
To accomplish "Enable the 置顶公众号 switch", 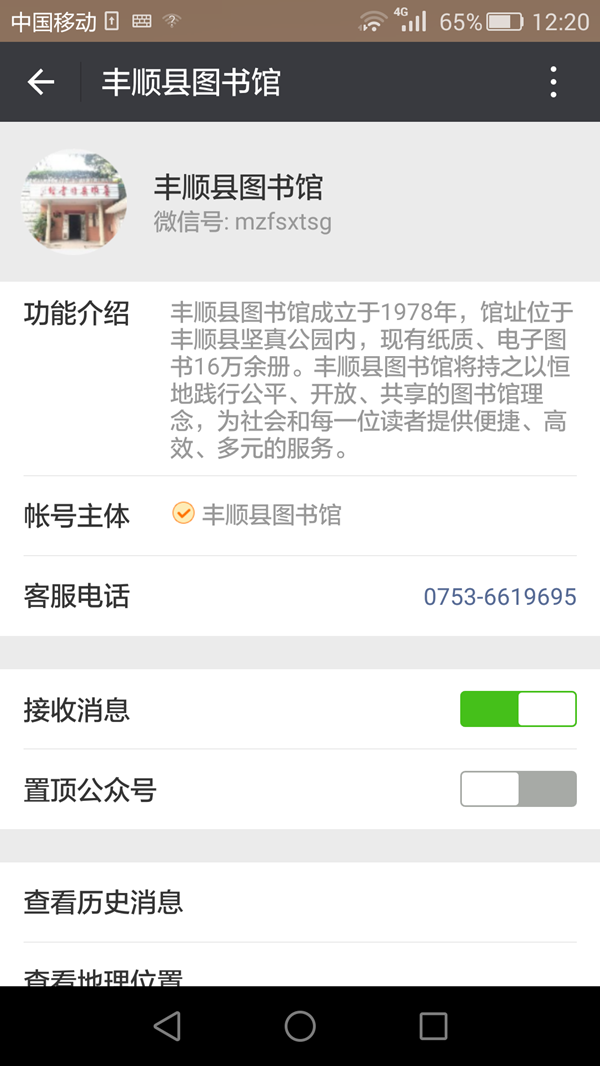I will pos(518,789).
